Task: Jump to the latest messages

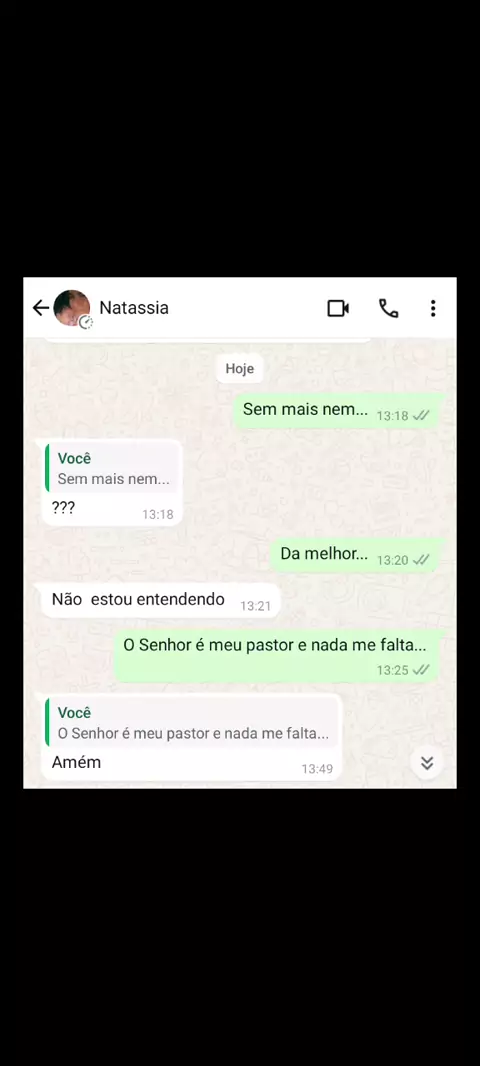Action: [x=427, y=763]
